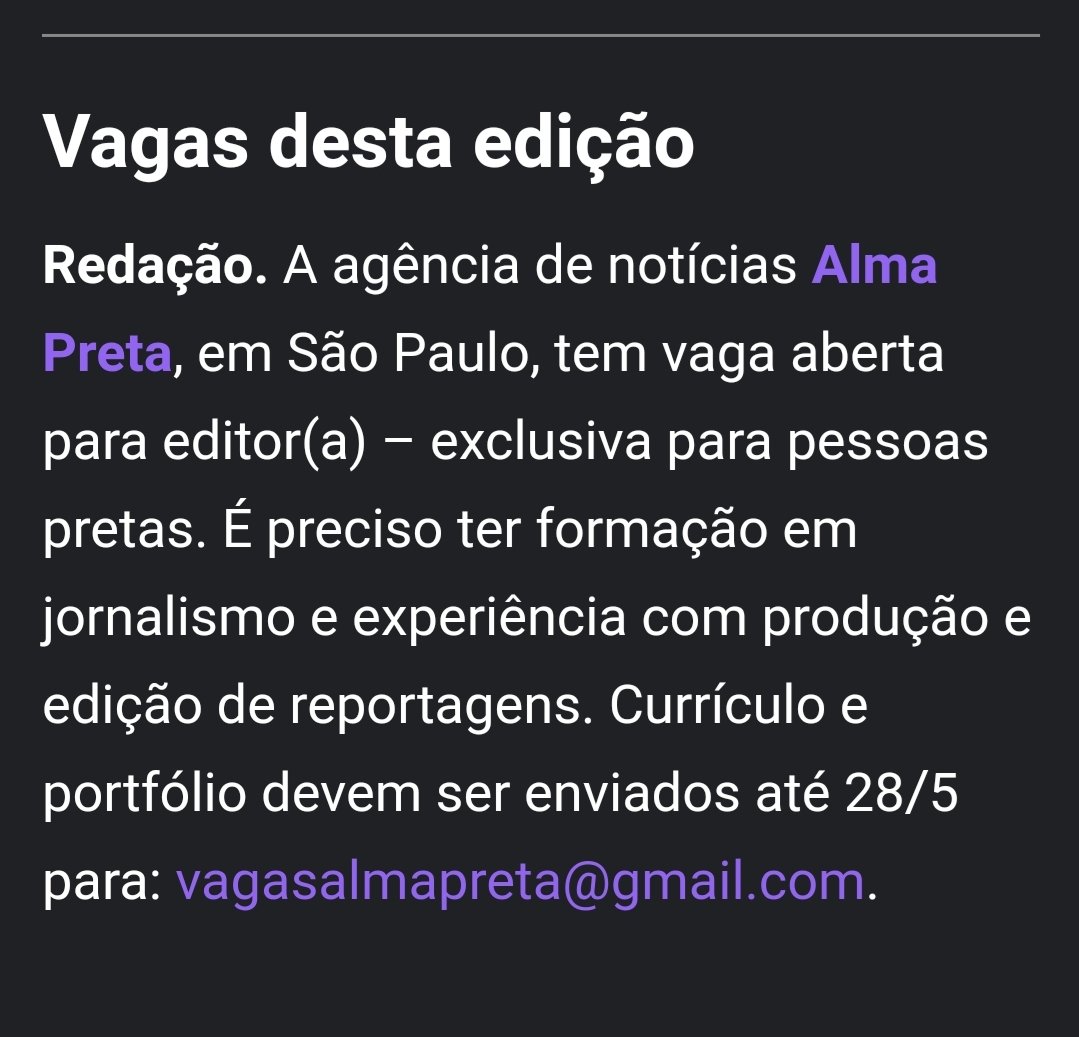Open the Alma Preta link

[873, 267]
